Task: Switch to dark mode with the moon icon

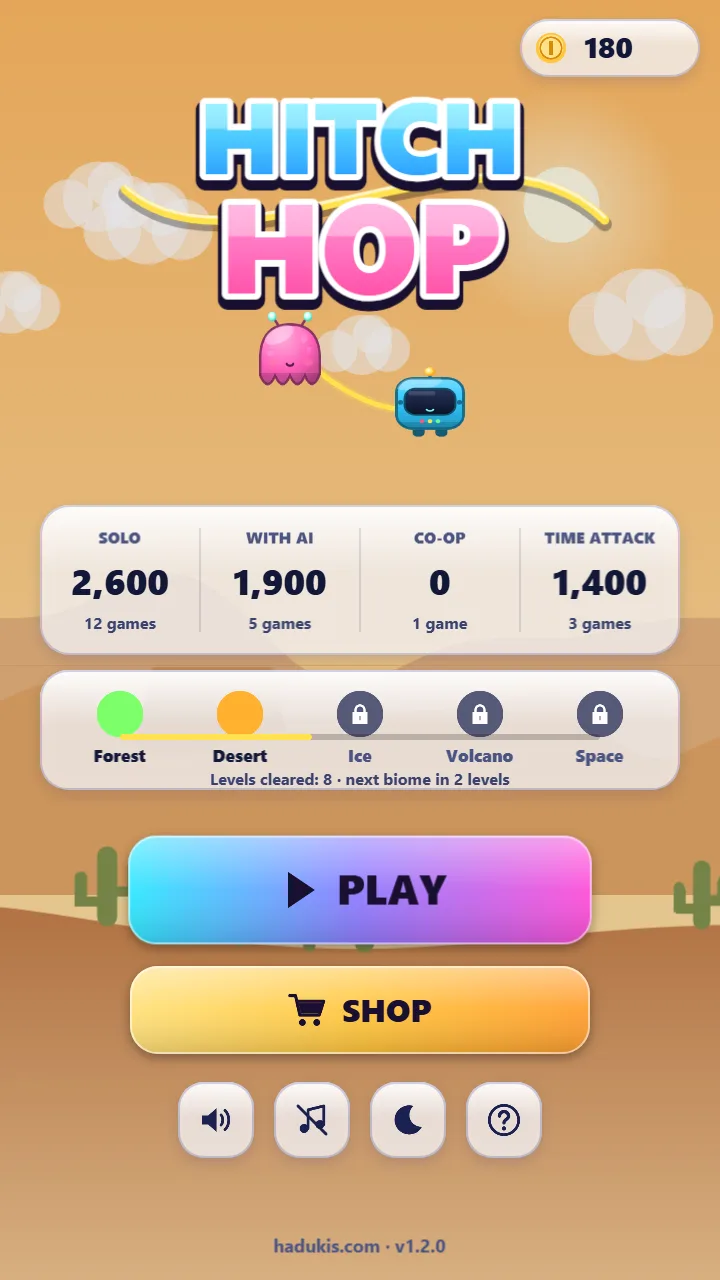Action: pos(408,1120)
